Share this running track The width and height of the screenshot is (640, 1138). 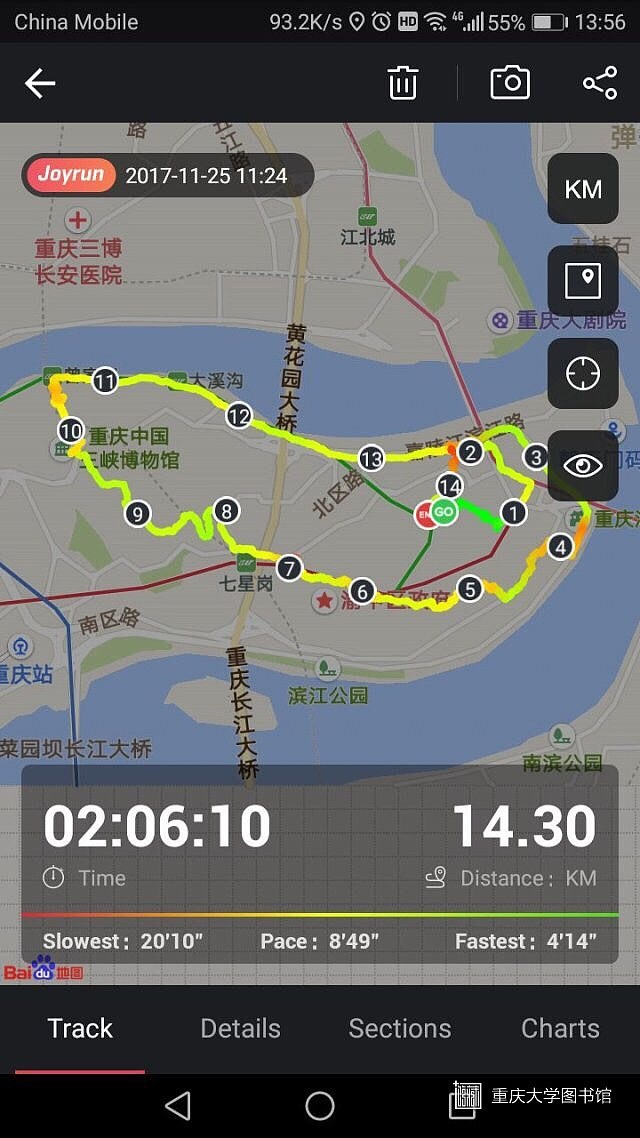click(x=599, y=83)
